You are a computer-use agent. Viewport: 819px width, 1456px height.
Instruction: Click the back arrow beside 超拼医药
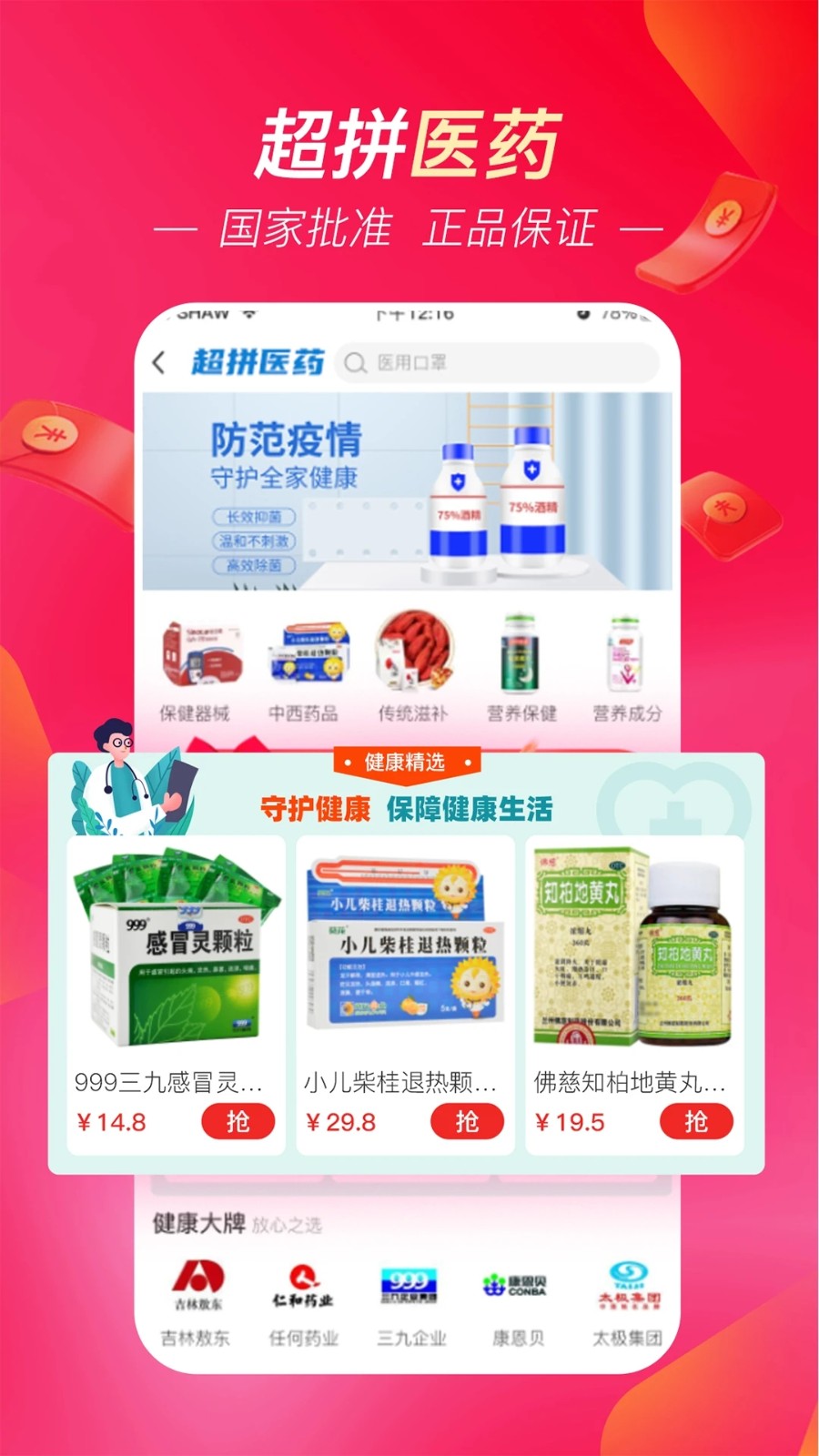click(161, 361)
